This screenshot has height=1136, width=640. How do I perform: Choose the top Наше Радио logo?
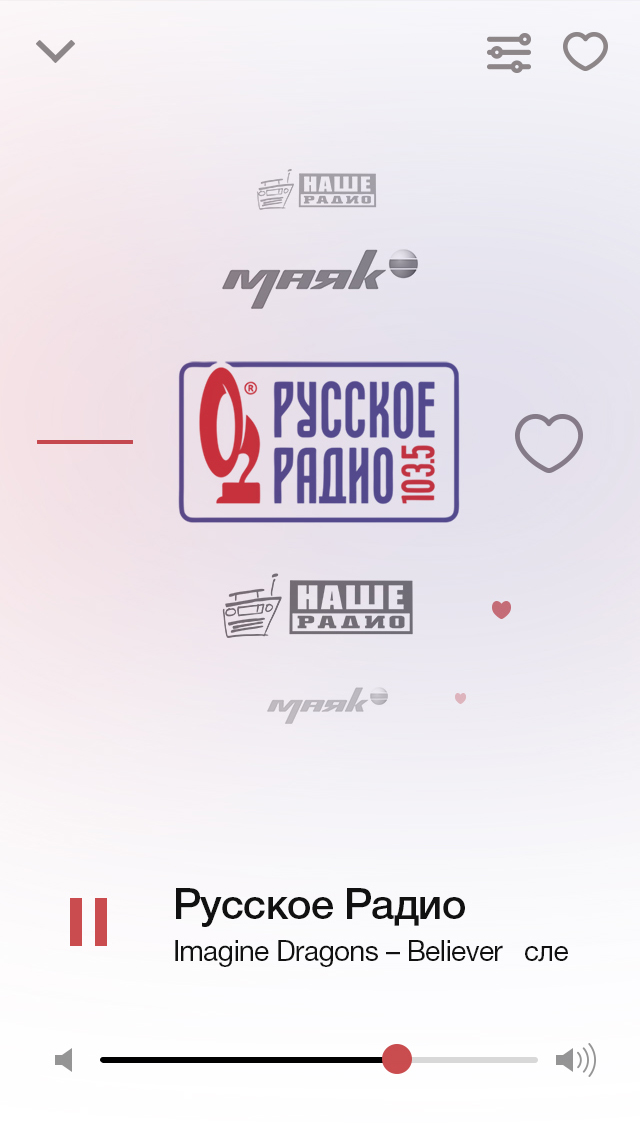pos(316,190)
